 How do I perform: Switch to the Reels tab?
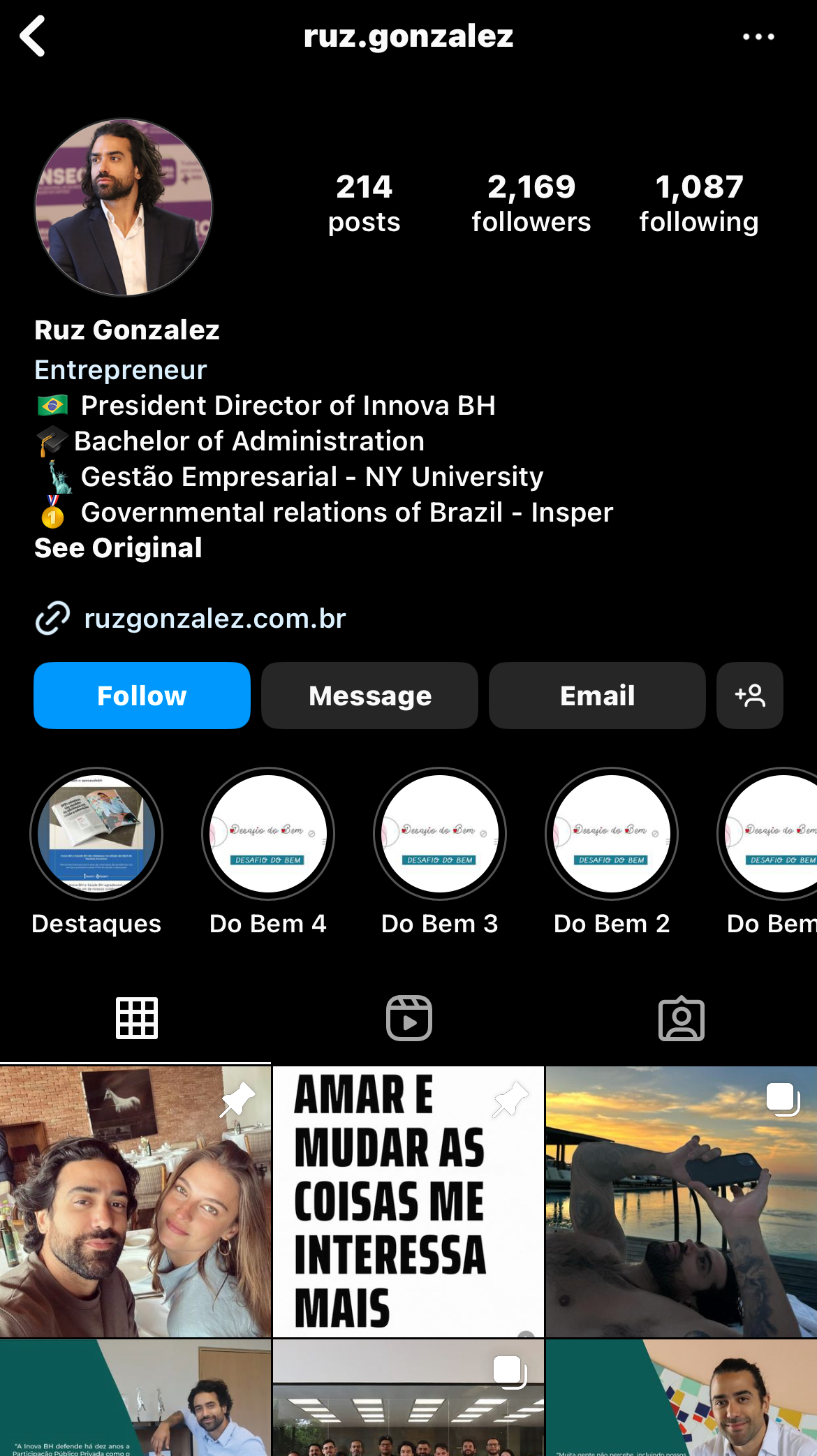click(408, 1018)
